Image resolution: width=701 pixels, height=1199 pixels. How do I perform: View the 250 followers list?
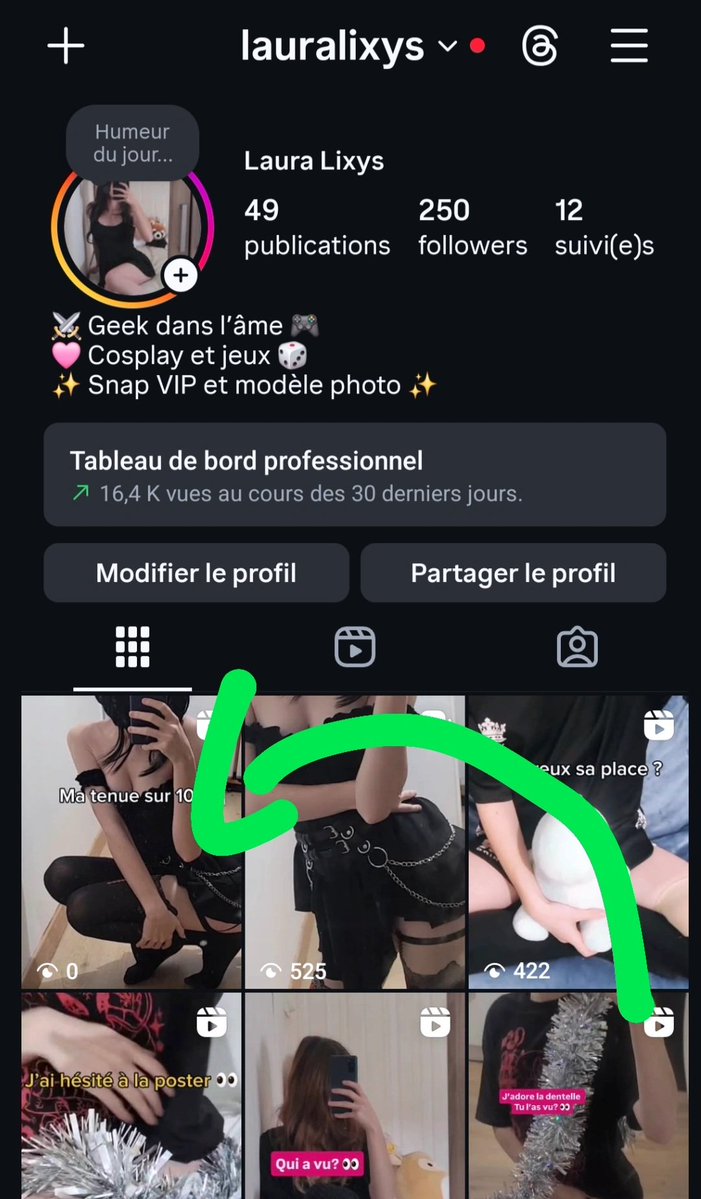472,227
